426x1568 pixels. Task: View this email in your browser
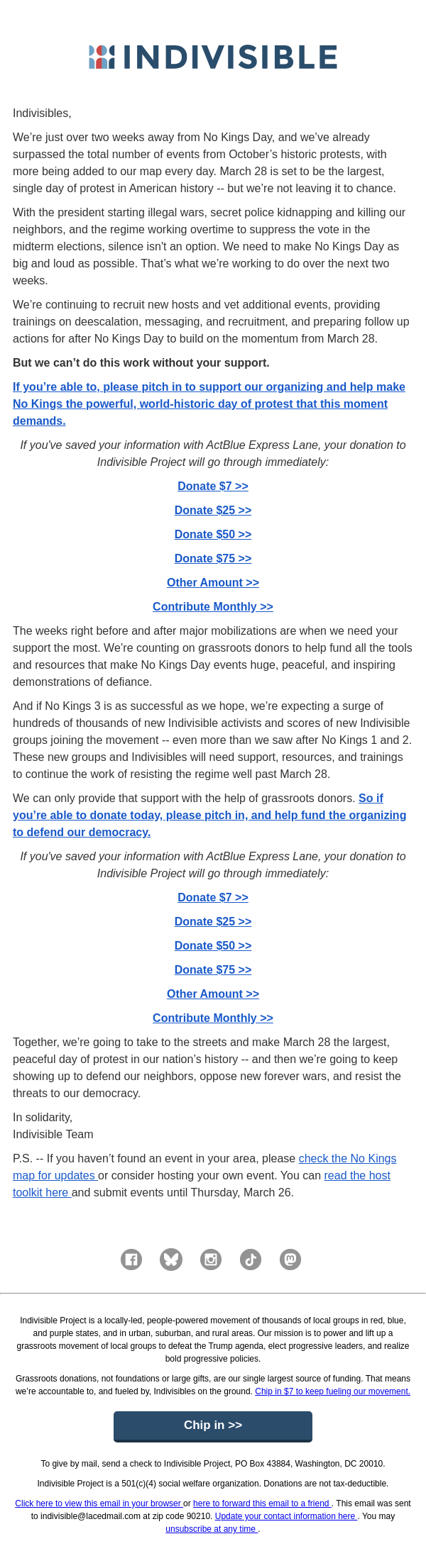98,1503
